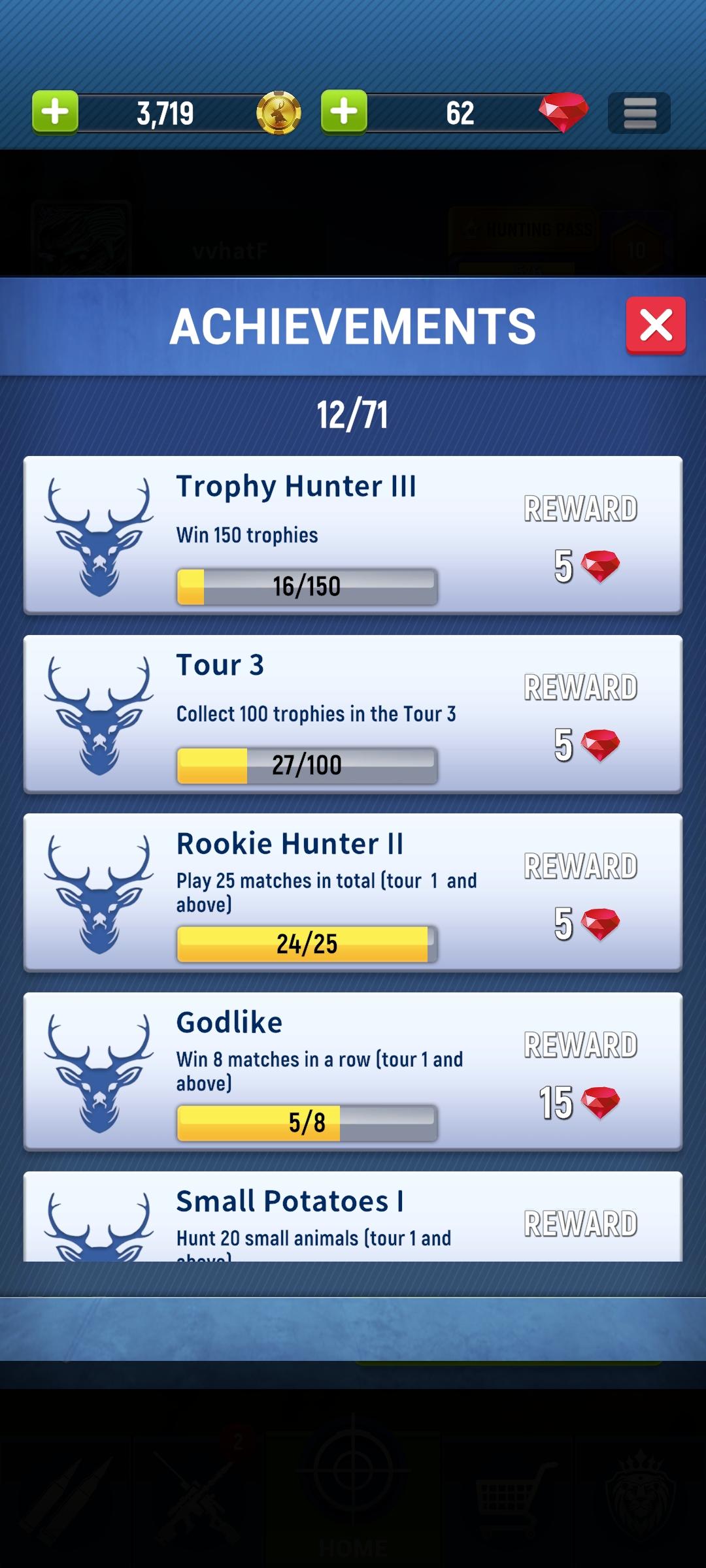Open the Godlike achievement card
Image resolution: width=706 pixels, height=1568 pixels.
(x=353, y=1071)
